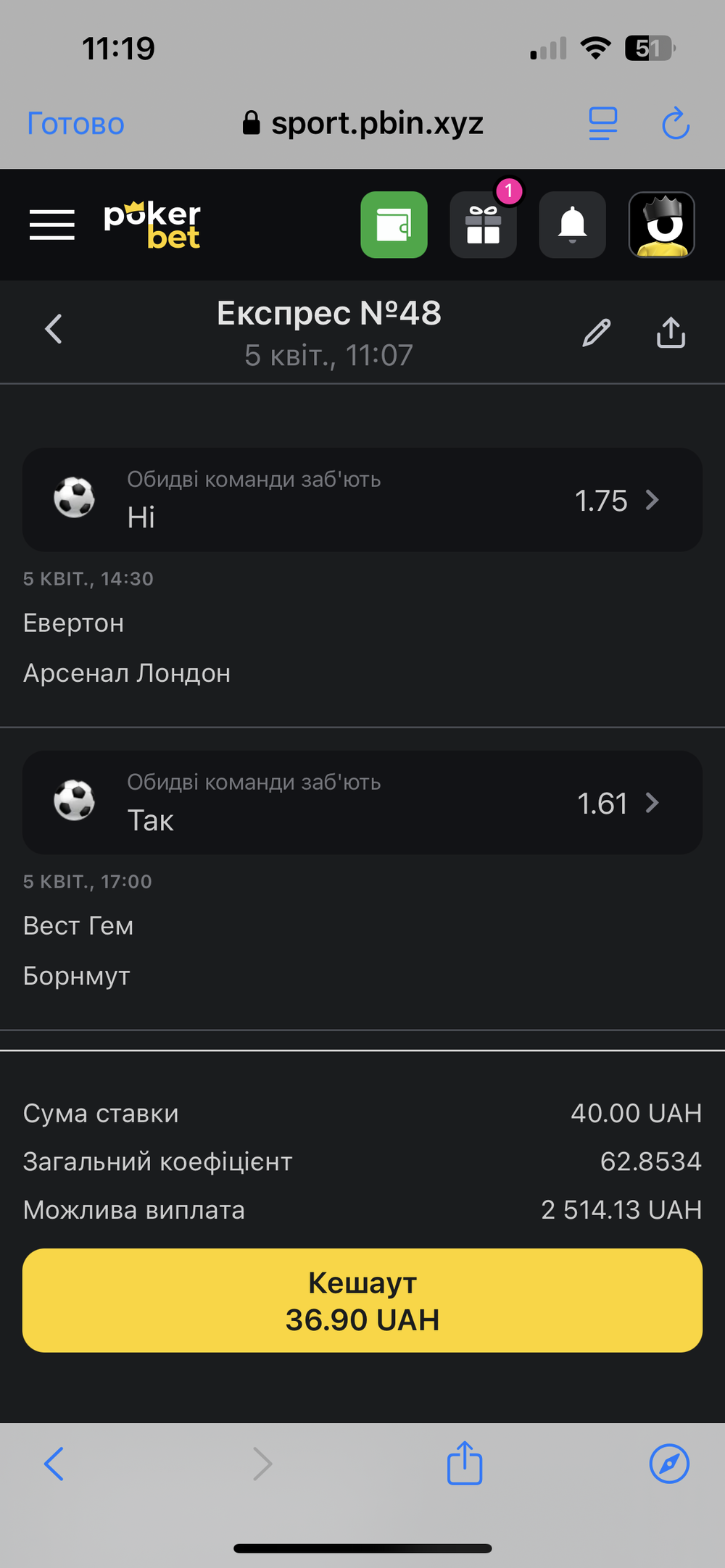
Task: Go back from Експрес №48
Action: pos(54,329)
